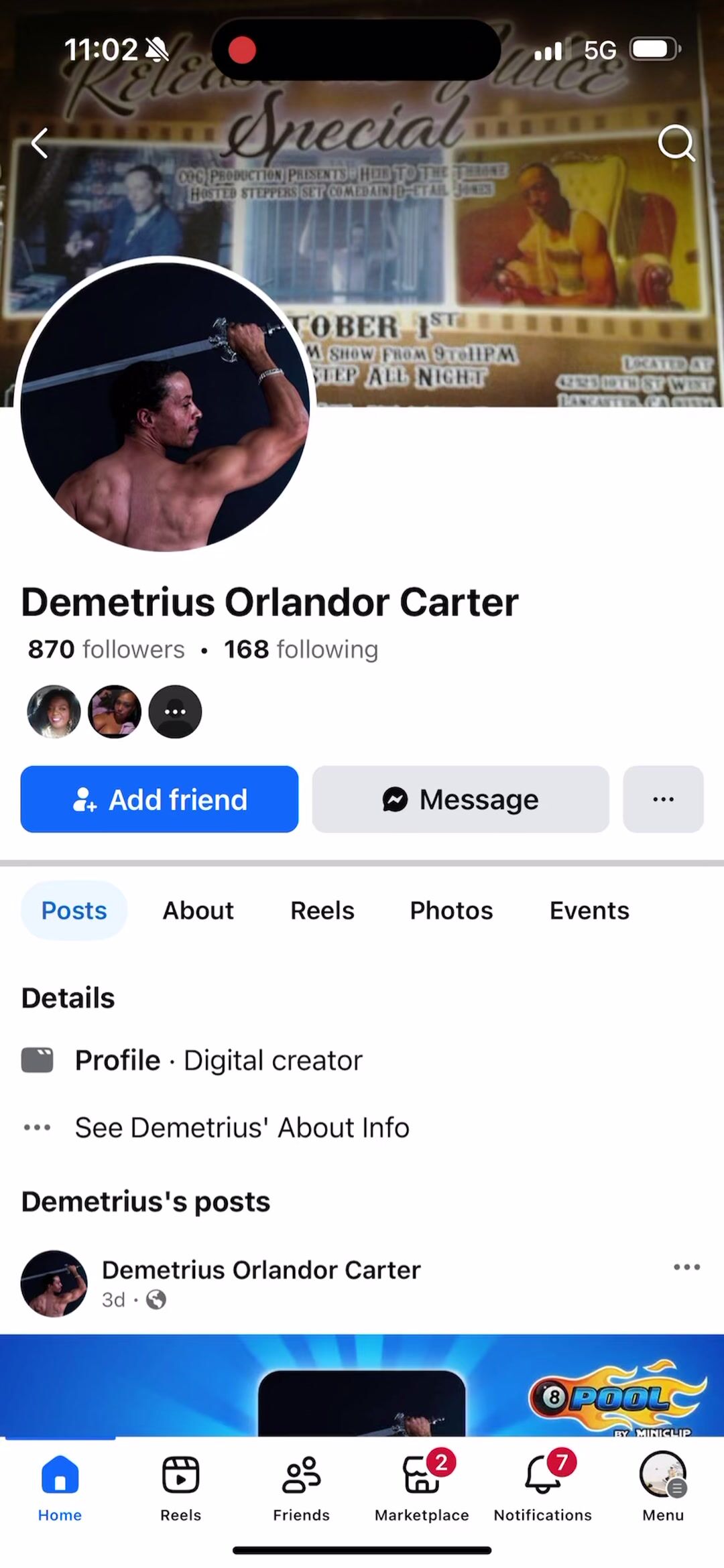Tap the Add friend button
This screenshot has width=724, height=1568.
[160, 799]
